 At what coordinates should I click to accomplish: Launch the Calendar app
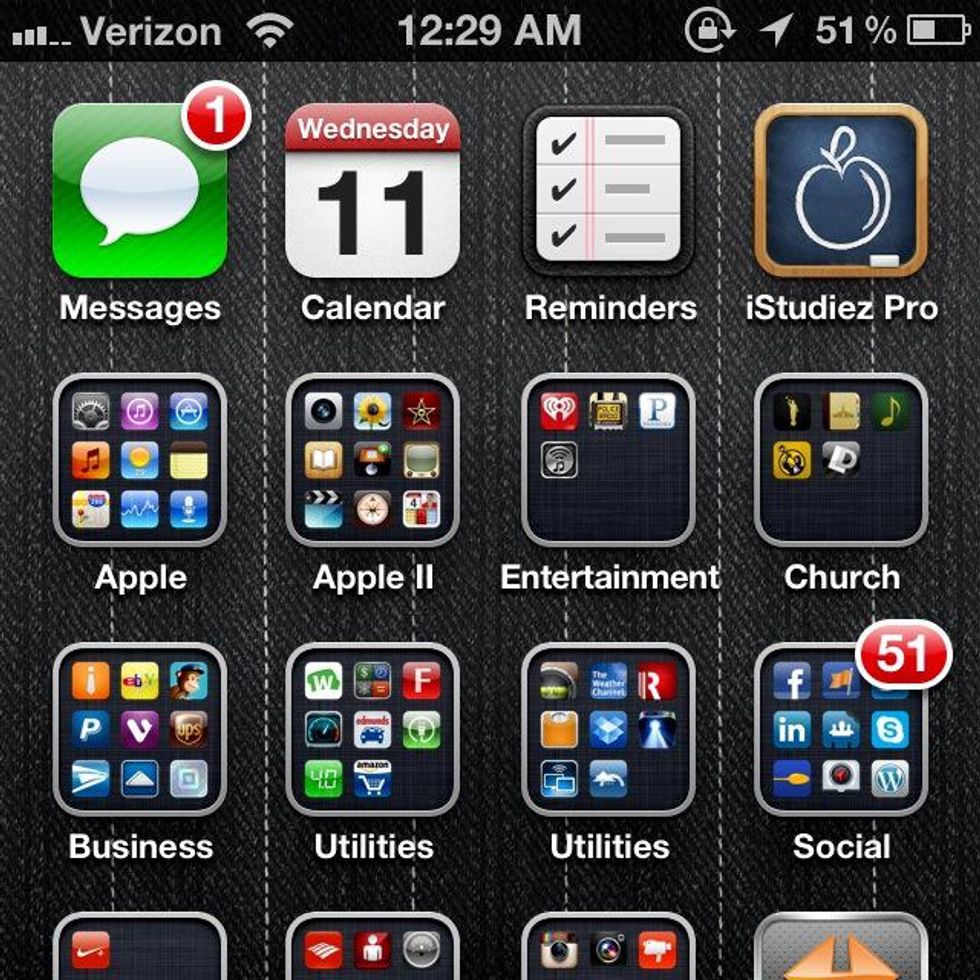coord(372,191)
